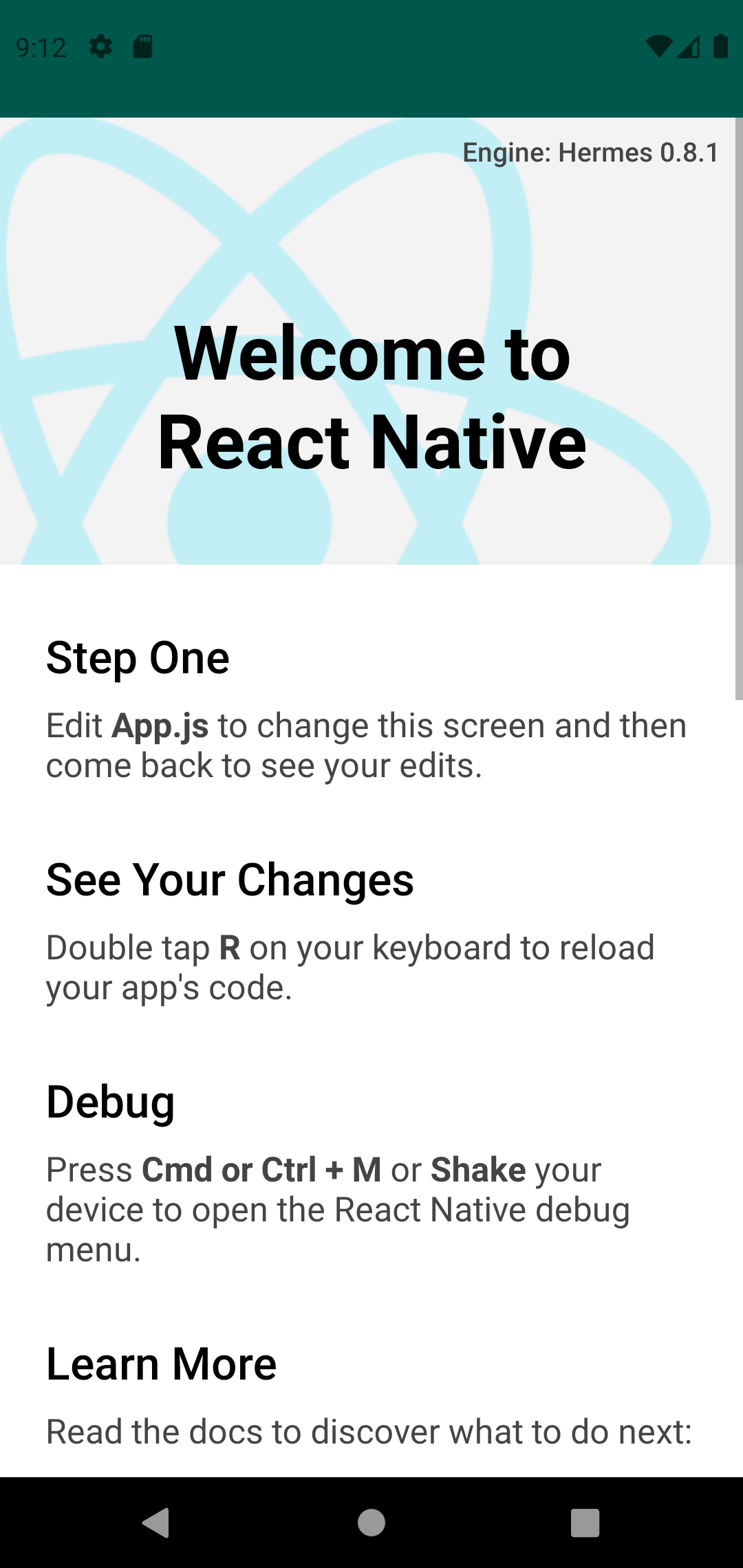Tap the system home button
The height and width of the screenshot is (1568, 743).
371,1523
